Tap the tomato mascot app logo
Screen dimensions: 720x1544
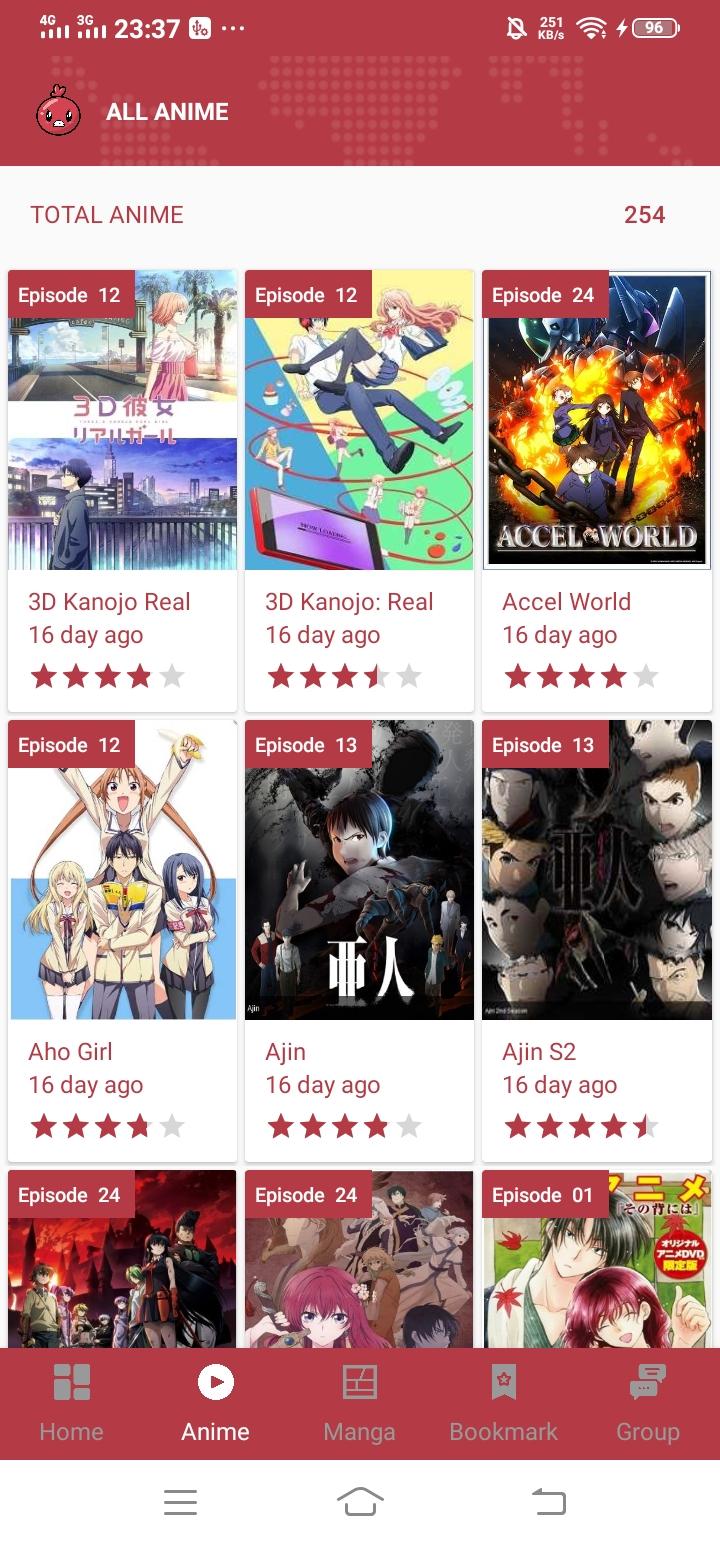click(x=58, y=112)
